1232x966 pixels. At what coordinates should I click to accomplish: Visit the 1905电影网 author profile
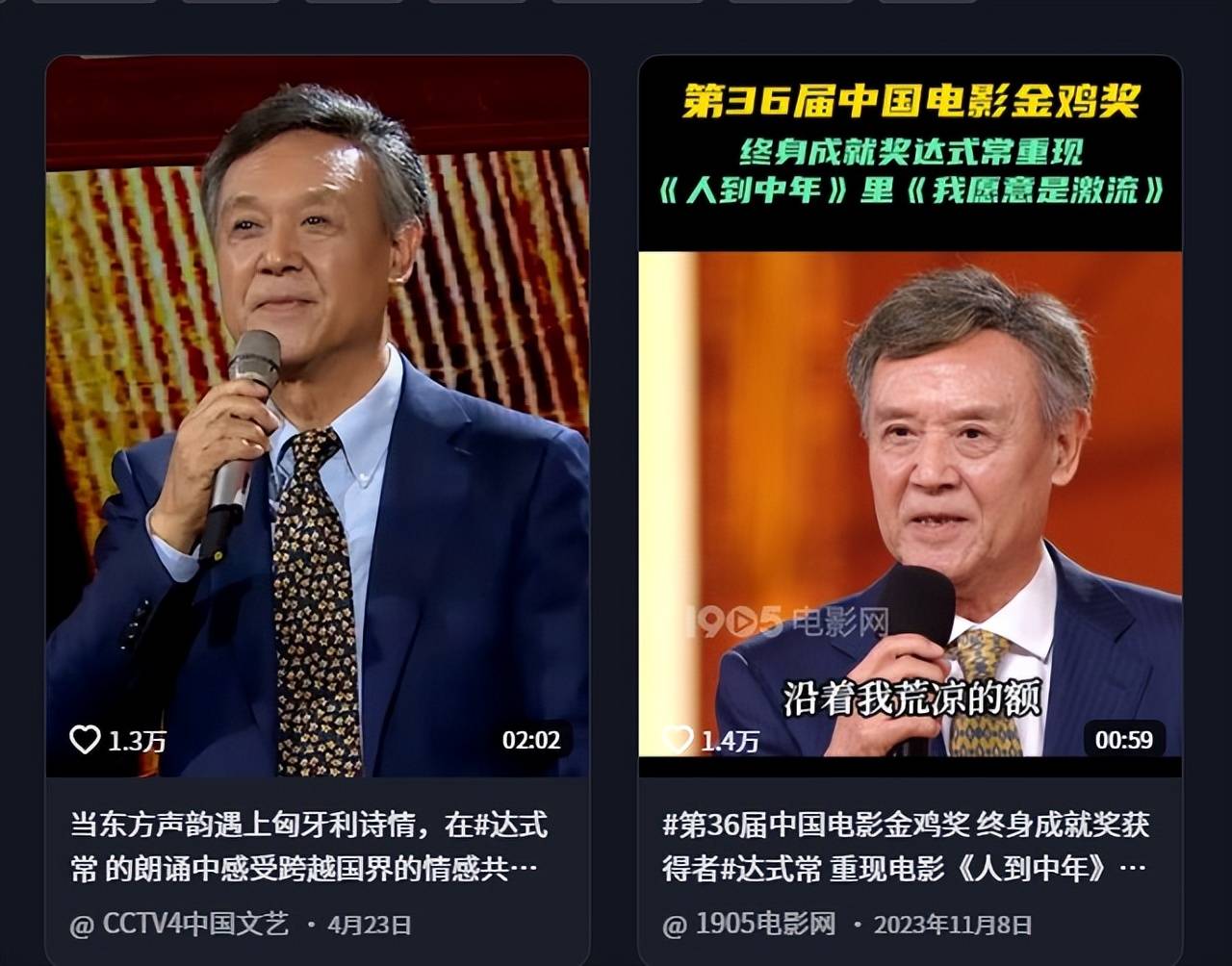coord(764,925)
